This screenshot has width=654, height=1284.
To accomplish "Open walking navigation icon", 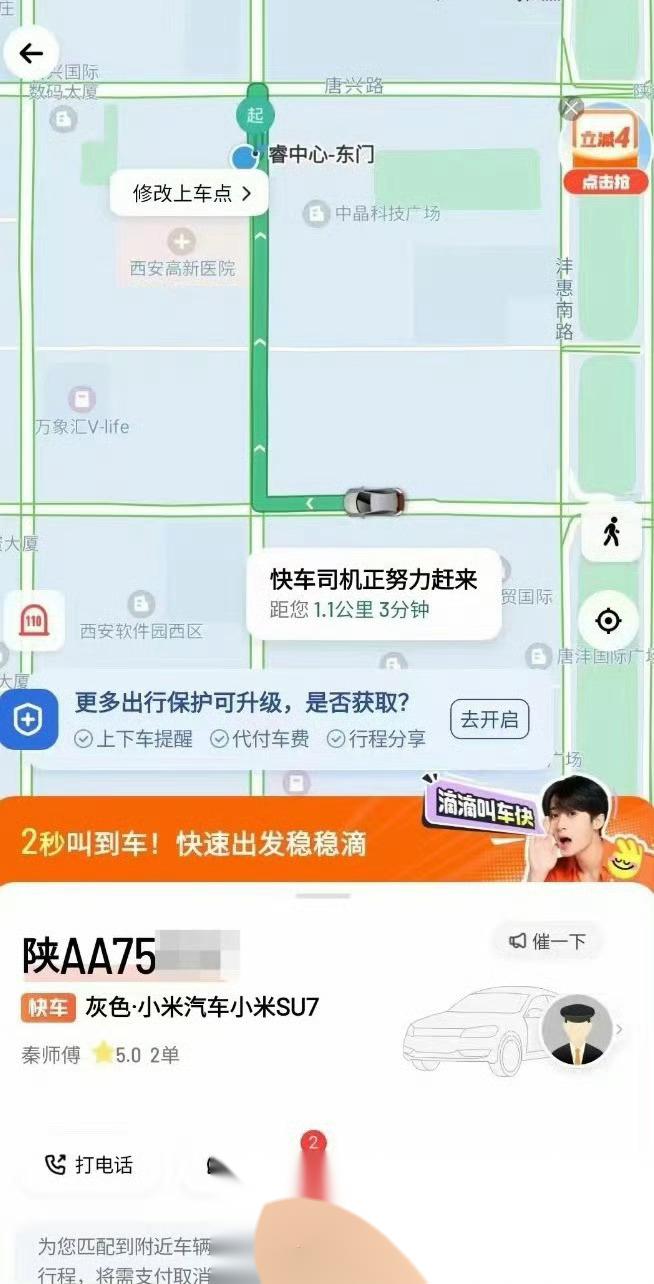I will point(611,532).
